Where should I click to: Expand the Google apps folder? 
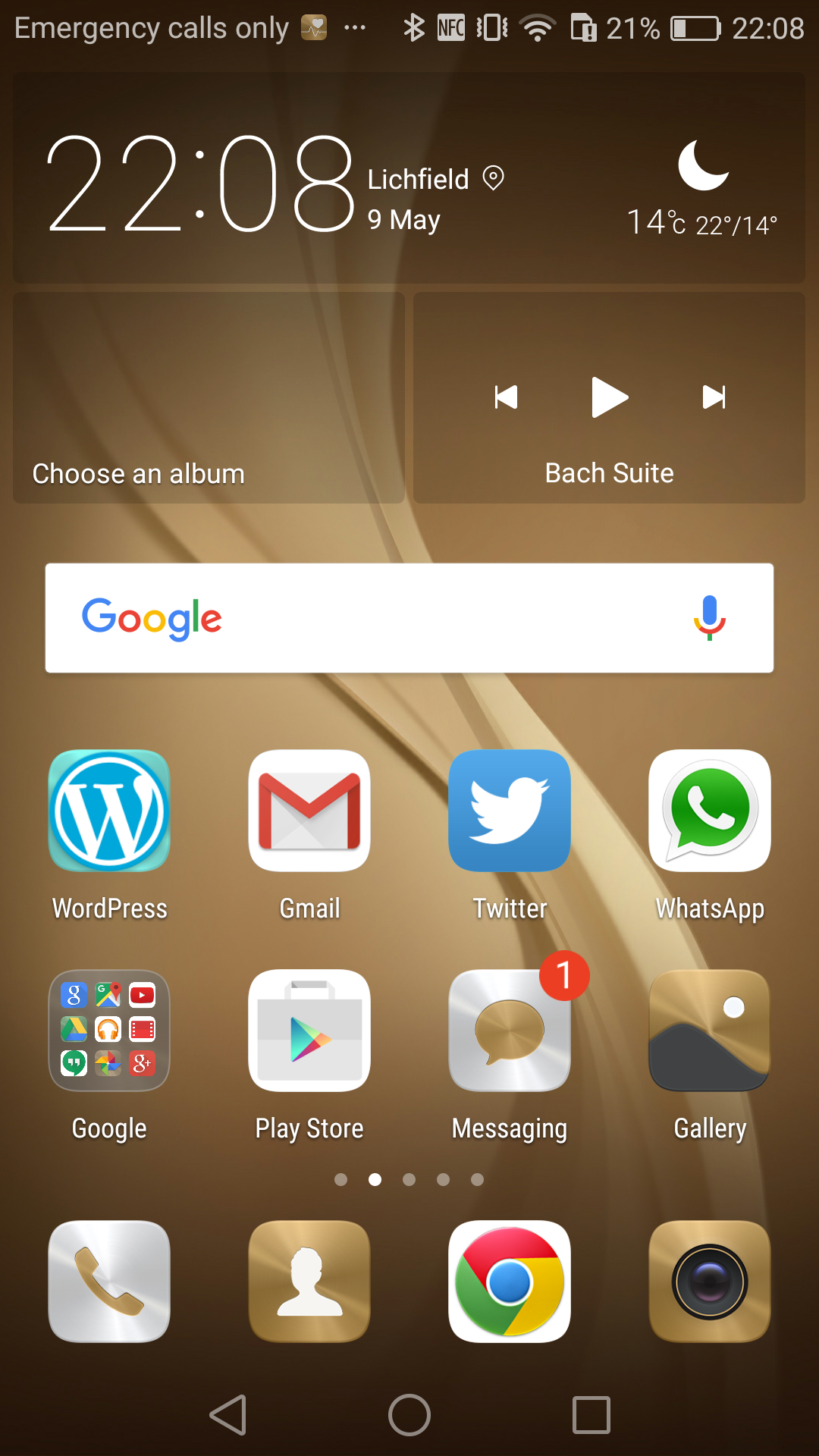(109, 1031)
